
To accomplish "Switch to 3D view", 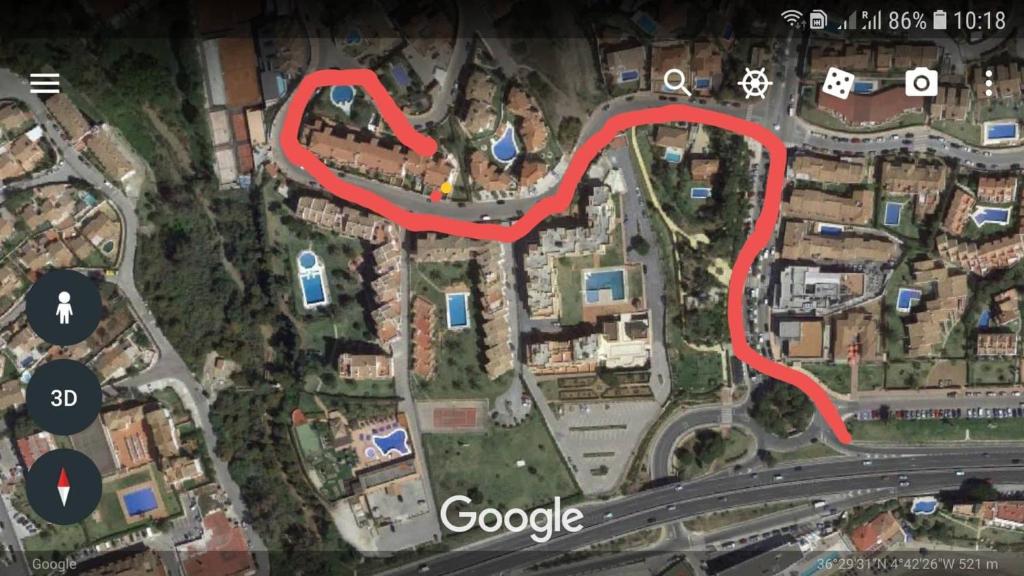I will [x=64, y=398].
